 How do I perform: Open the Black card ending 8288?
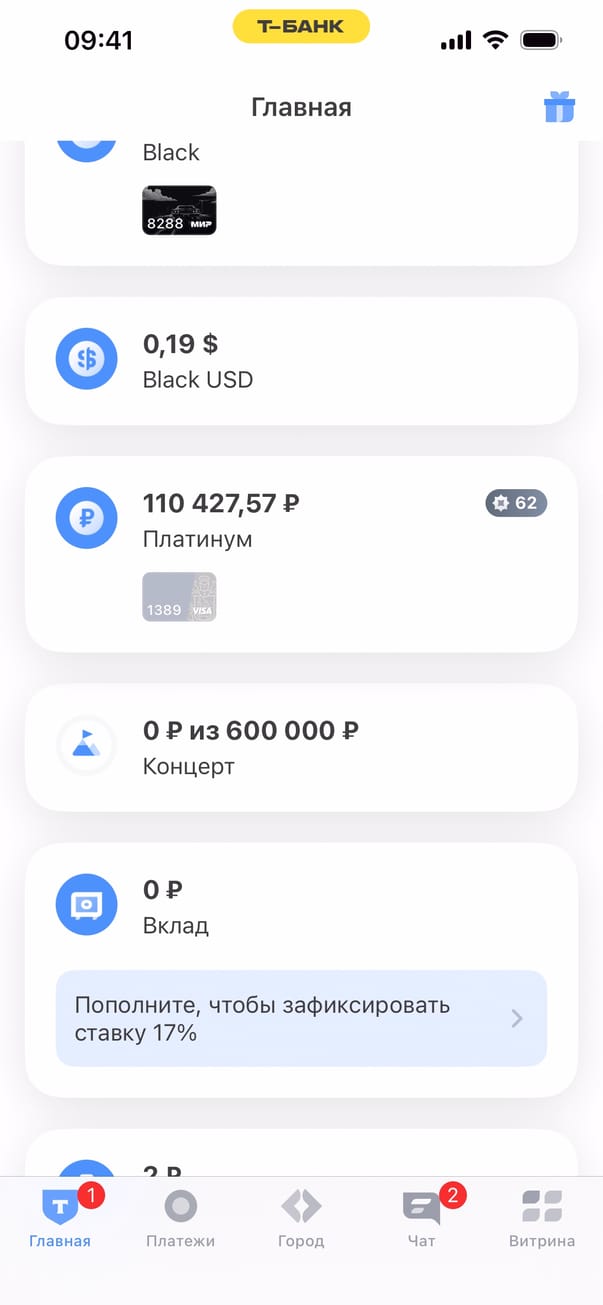pyautogui.click(x=179, y=211)
